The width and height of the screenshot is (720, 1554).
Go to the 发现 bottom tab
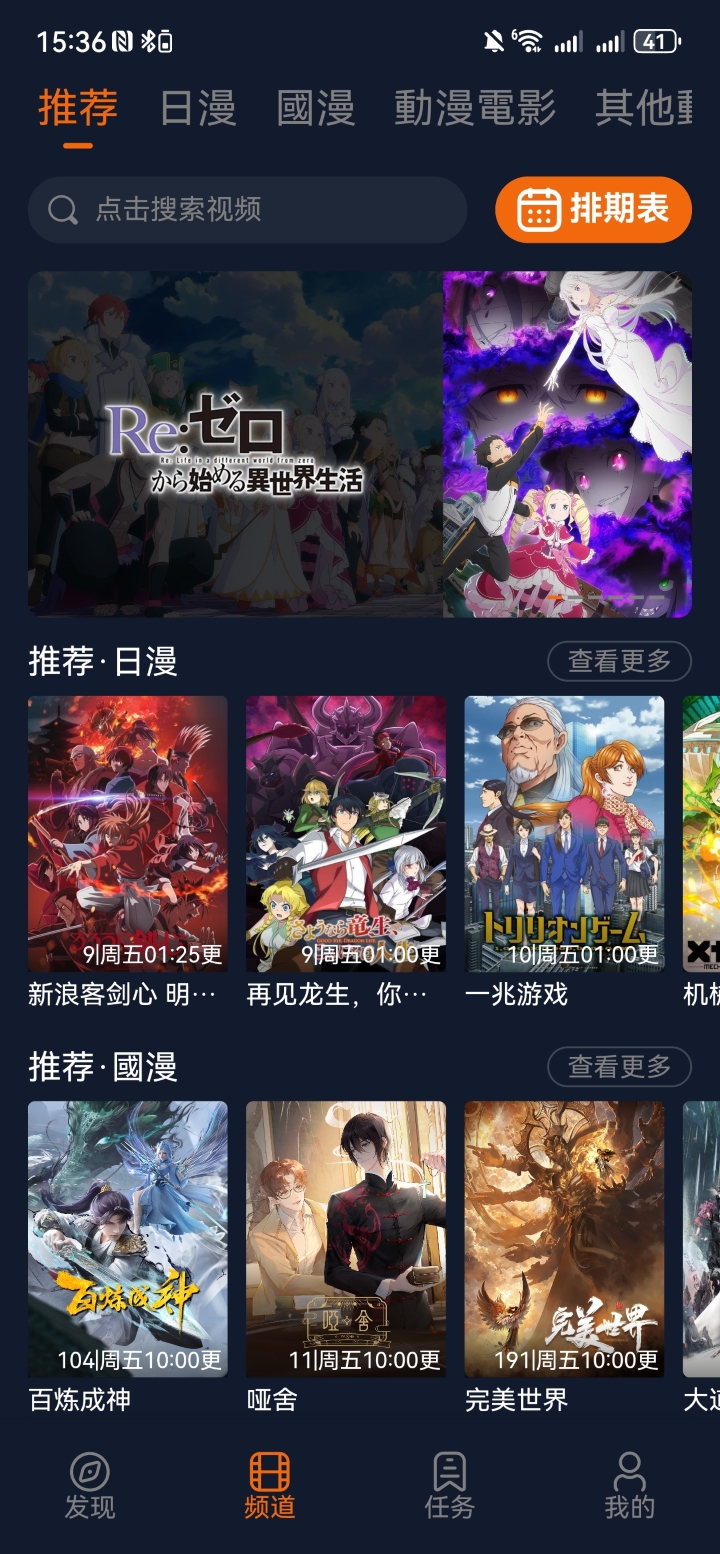coord(90,1487)
